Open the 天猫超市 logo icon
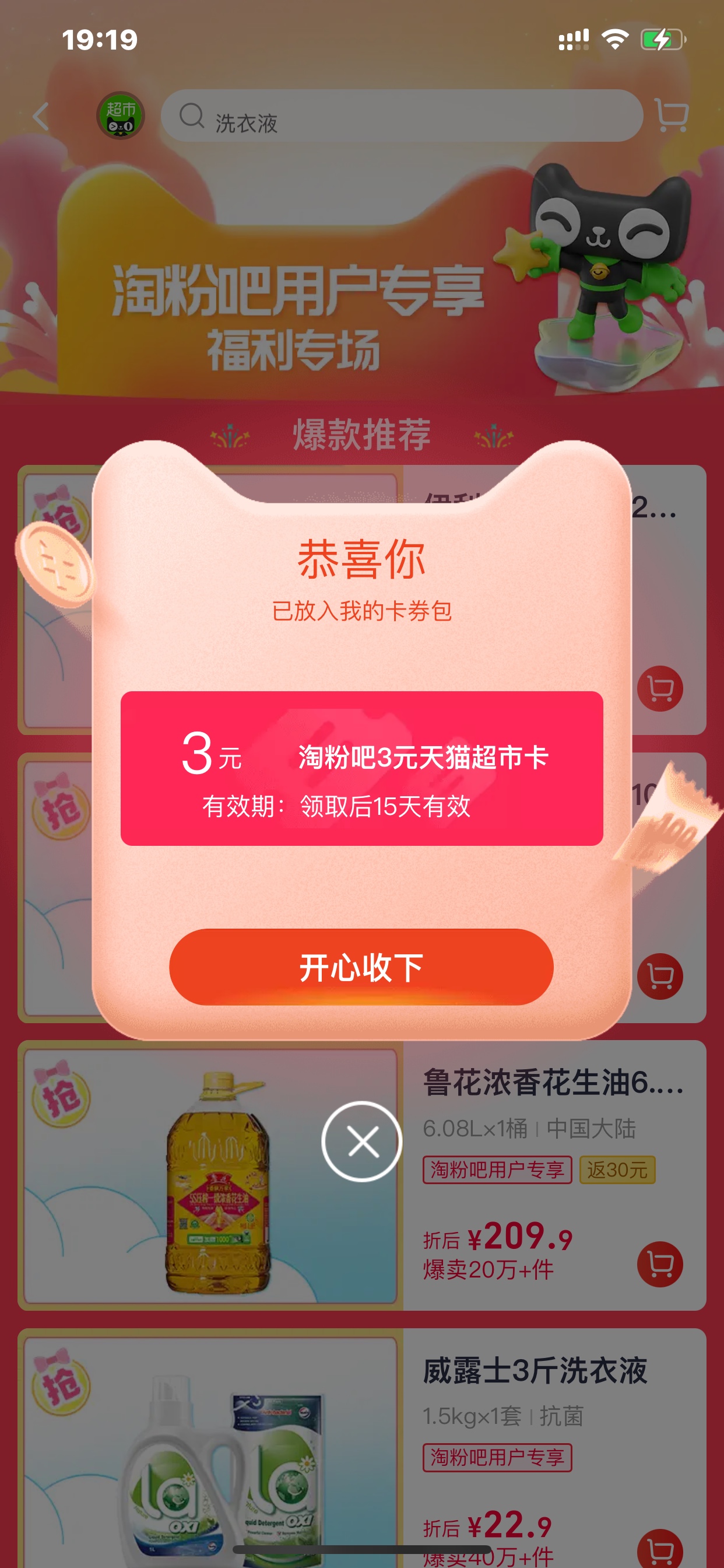 point(121,116)
